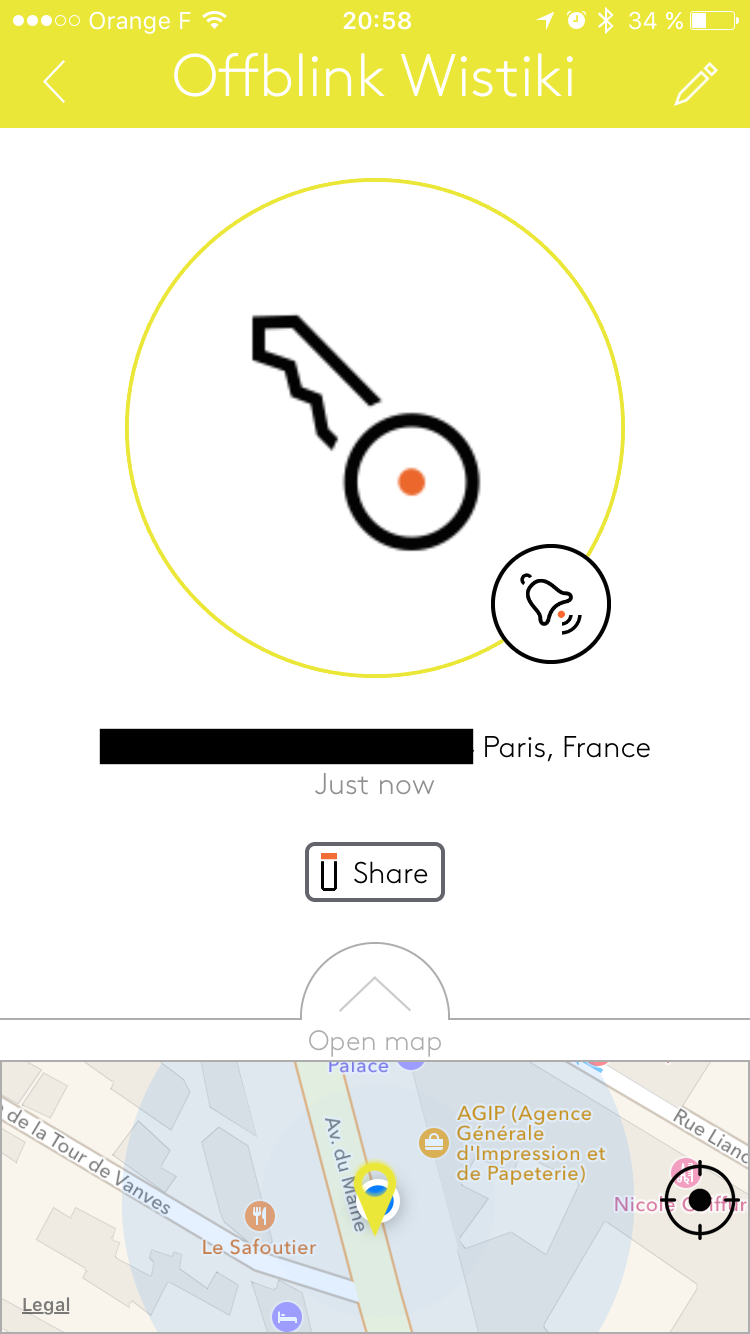The image size is (750, 1334).
Task: Open the Legal link on the map
Action: click(x=46, y=1305)
